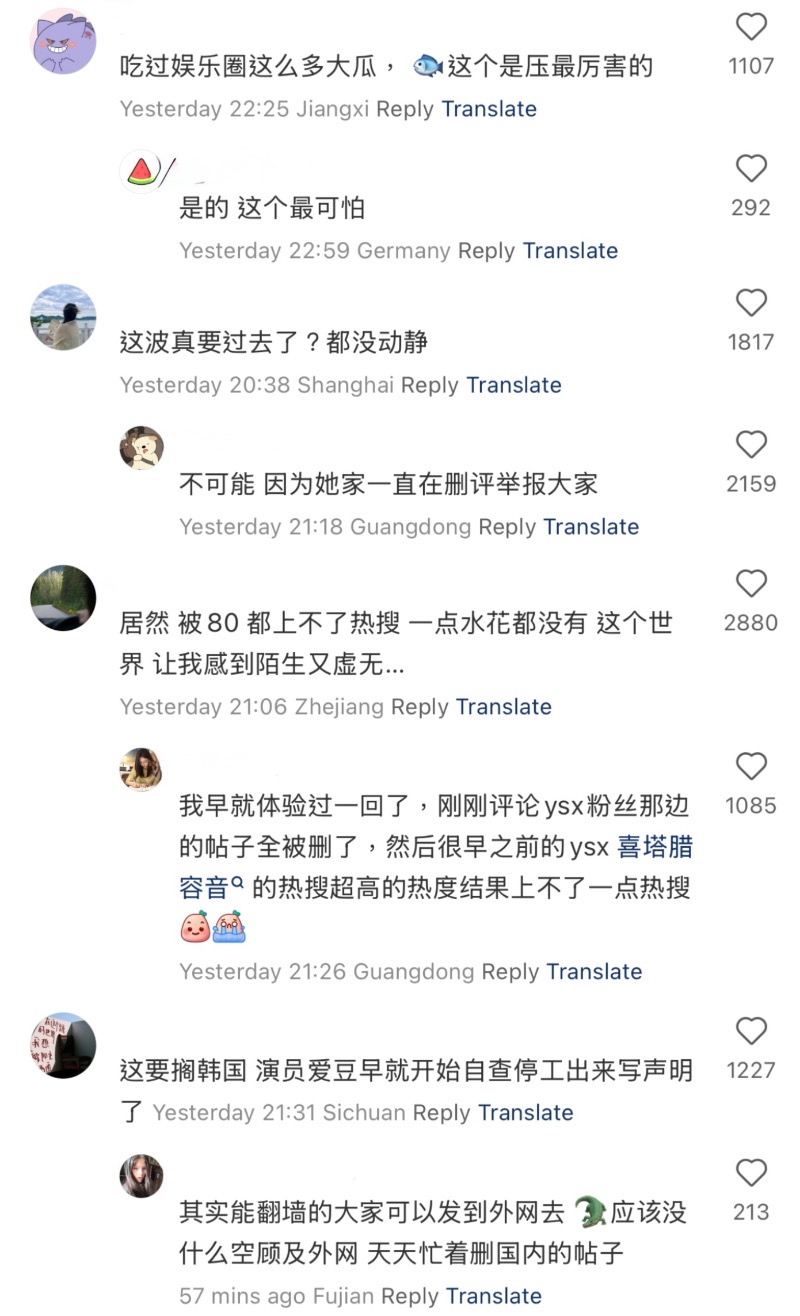Translate the reply from Germany
800x1316 pixels.
click(x=570, y=251)
